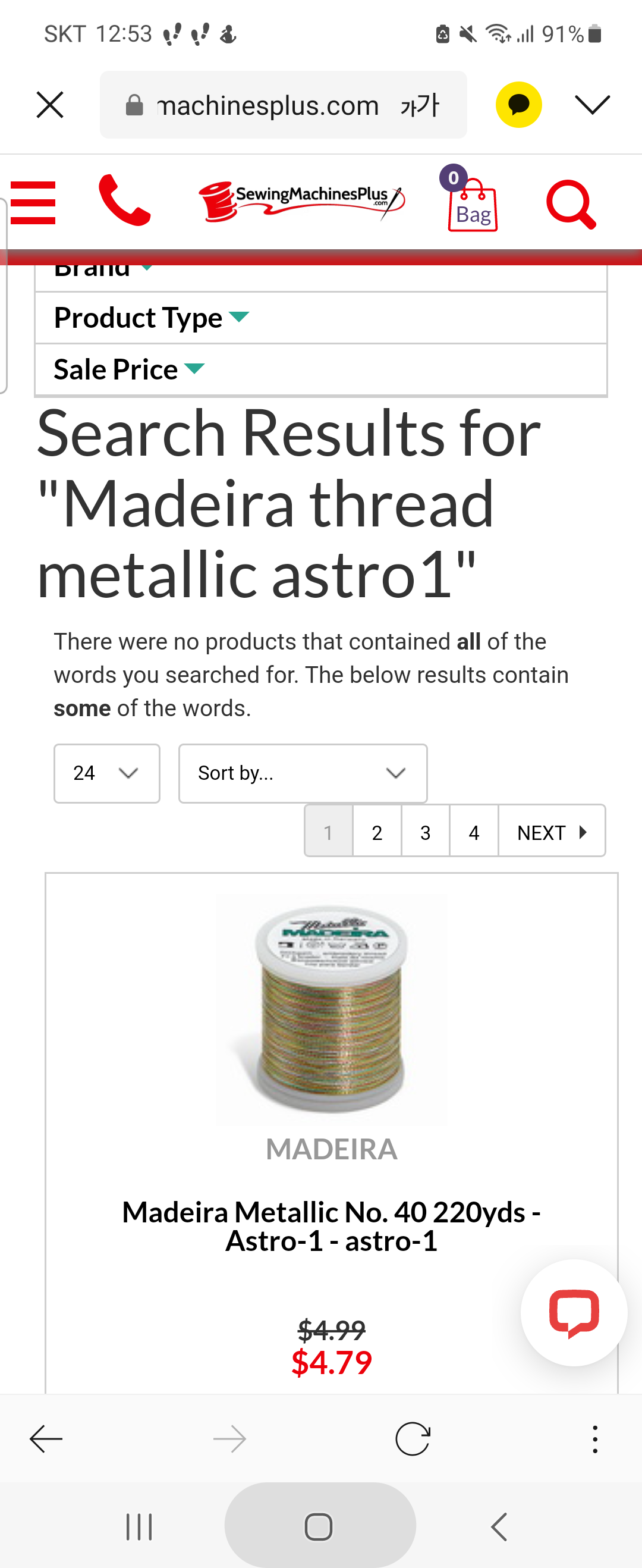Viewport: 642px width, 1568px height.
Task: Go to results page 3
Action: pos(426,832)
